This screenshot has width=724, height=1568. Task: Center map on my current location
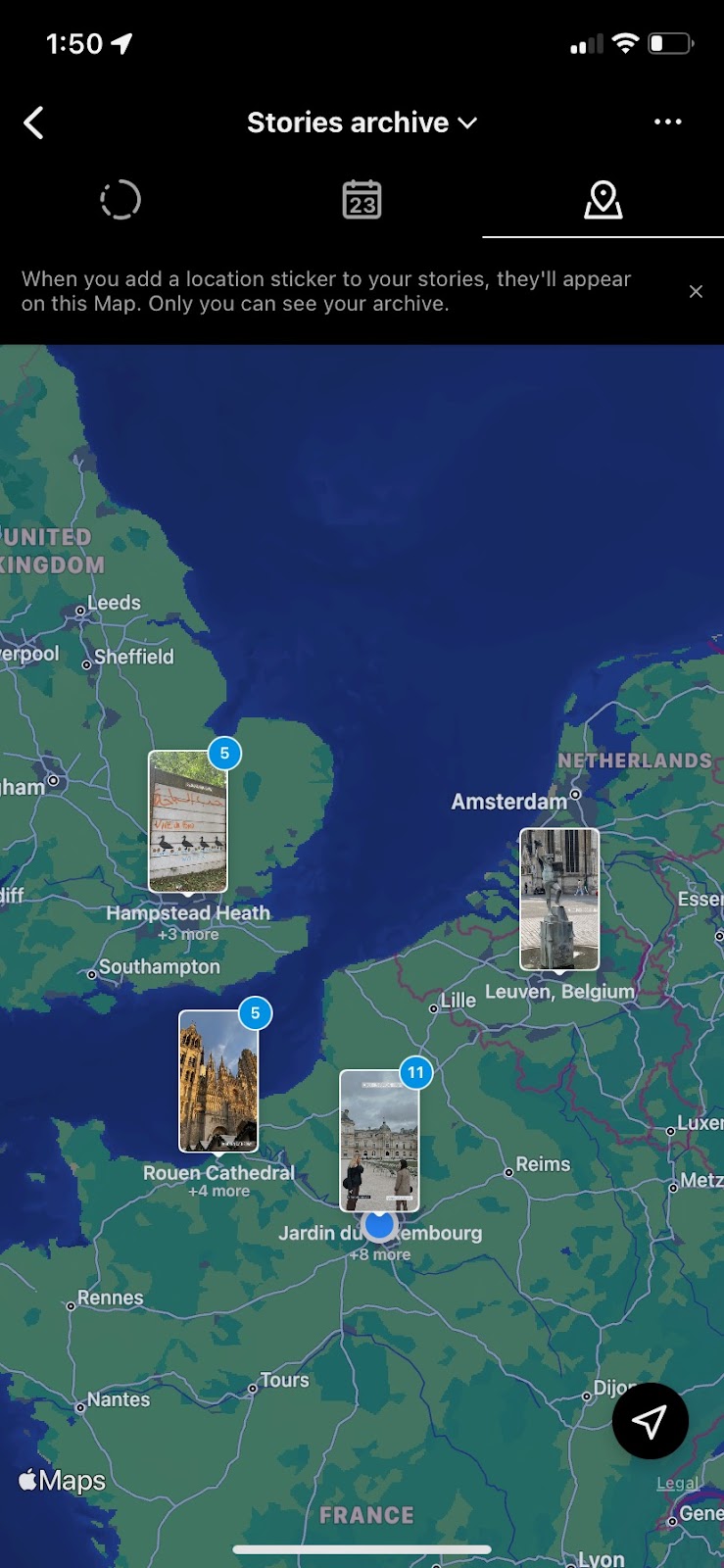pyautogui.click(x=650, y=1421)
